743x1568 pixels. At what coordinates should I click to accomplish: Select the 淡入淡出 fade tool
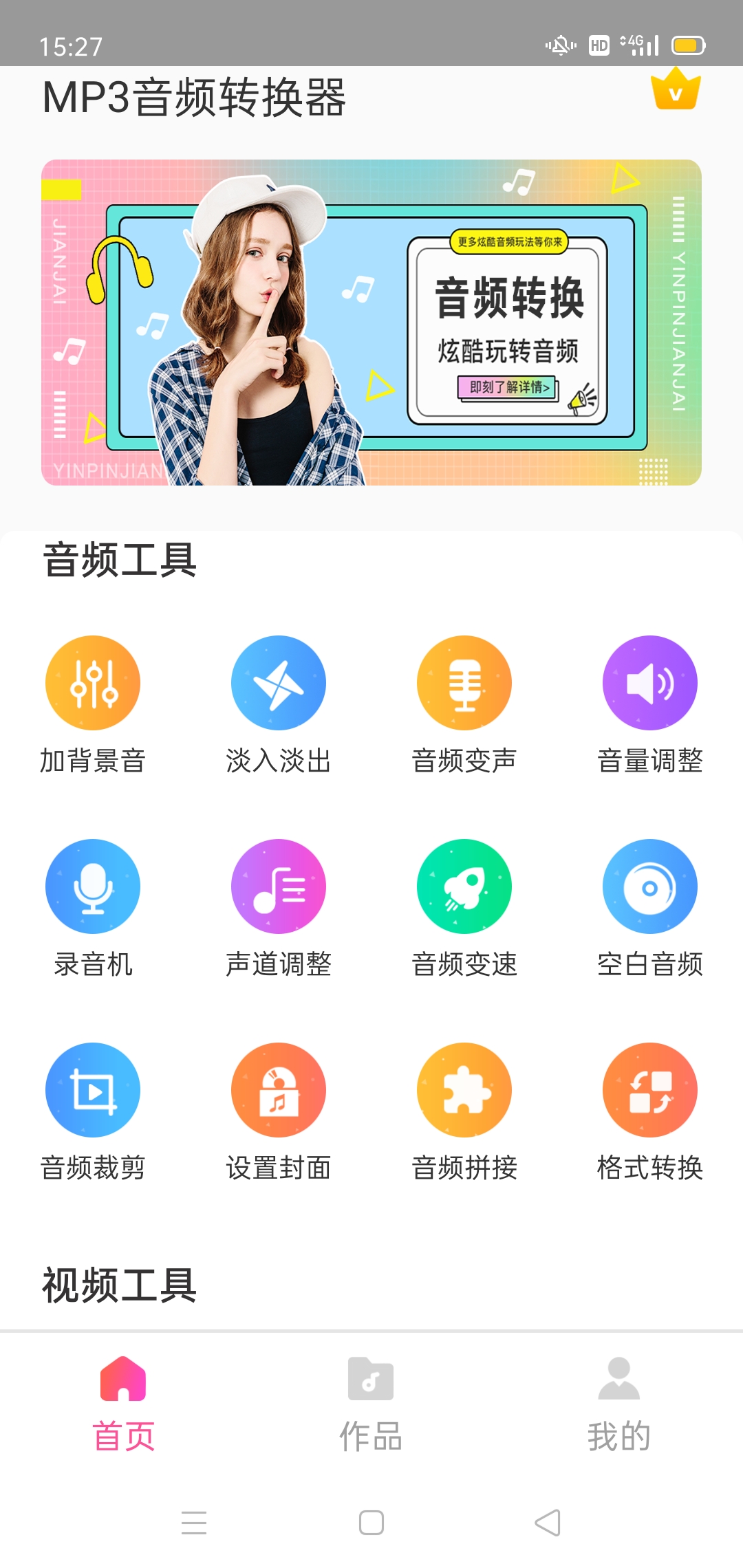[279, 682]
